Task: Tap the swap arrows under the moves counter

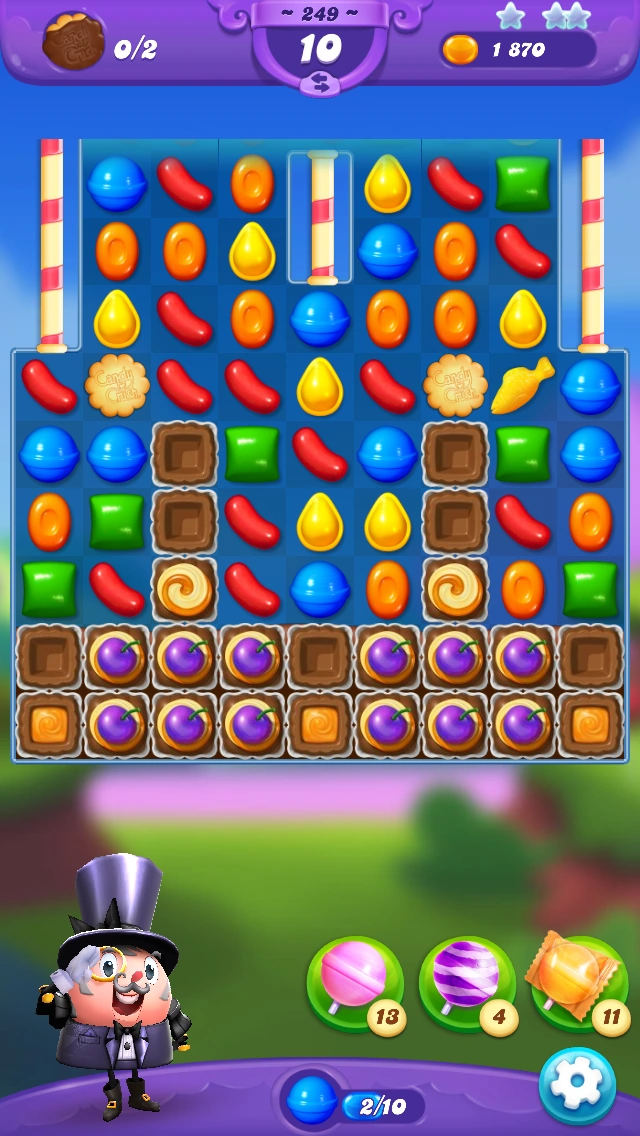Action: [320, 86]
